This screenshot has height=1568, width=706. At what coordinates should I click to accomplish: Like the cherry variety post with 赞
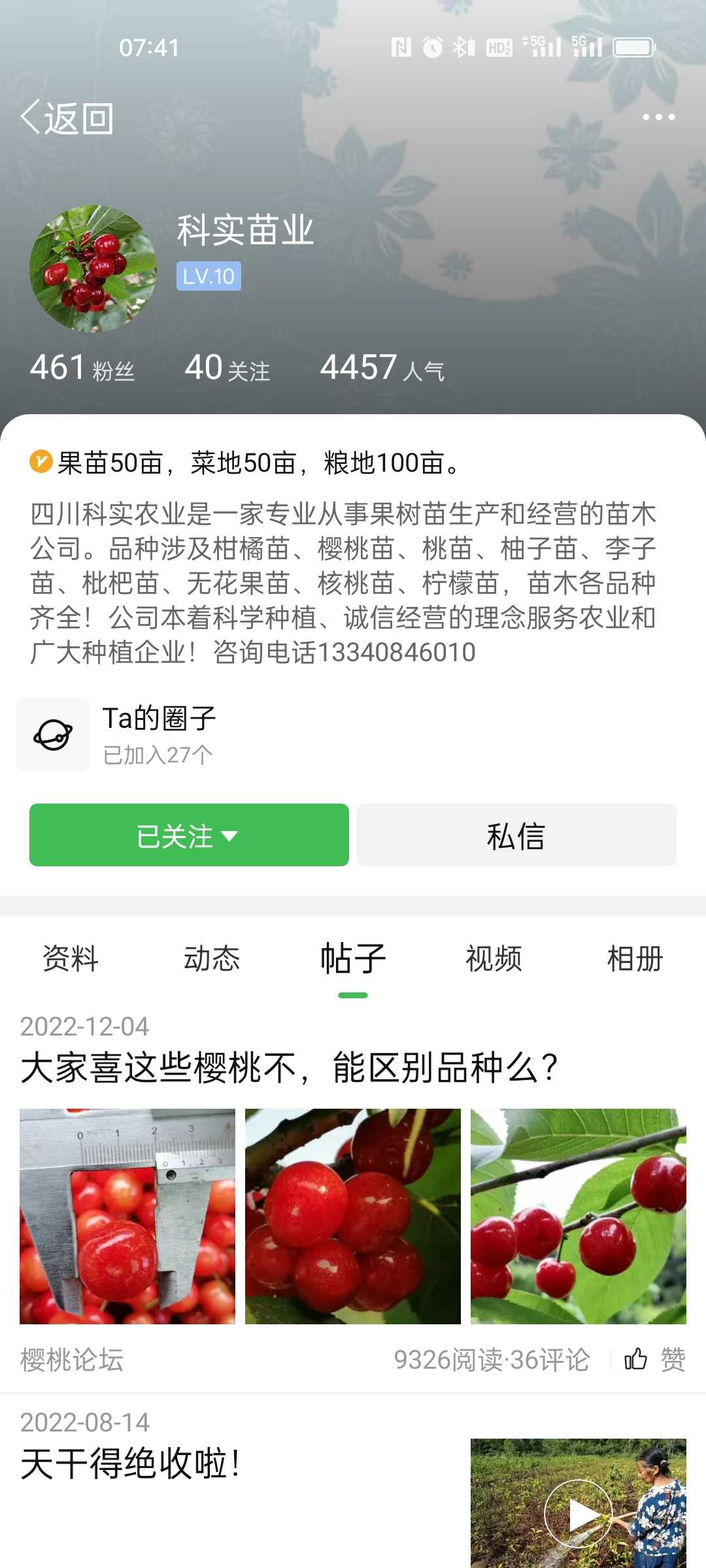(655, 1360)
